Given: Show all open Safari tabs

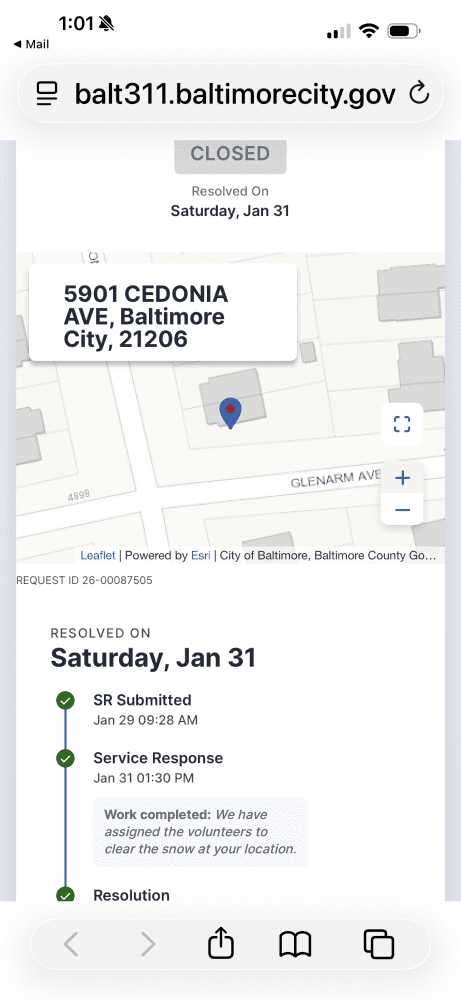Looking at the screenshot, I should pyautogui.click(x=379, y=944).
